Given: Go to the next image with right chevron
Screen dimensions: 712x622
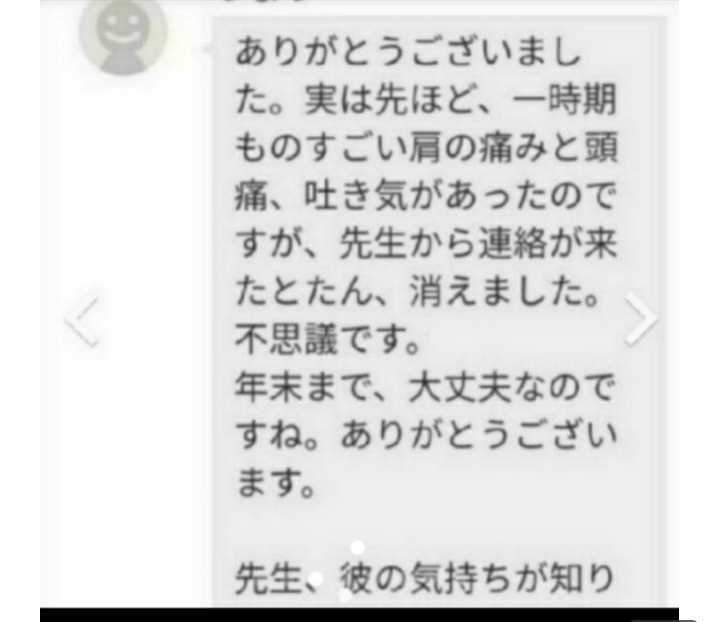Looking at the screenshot, I should tap(641, 320).
